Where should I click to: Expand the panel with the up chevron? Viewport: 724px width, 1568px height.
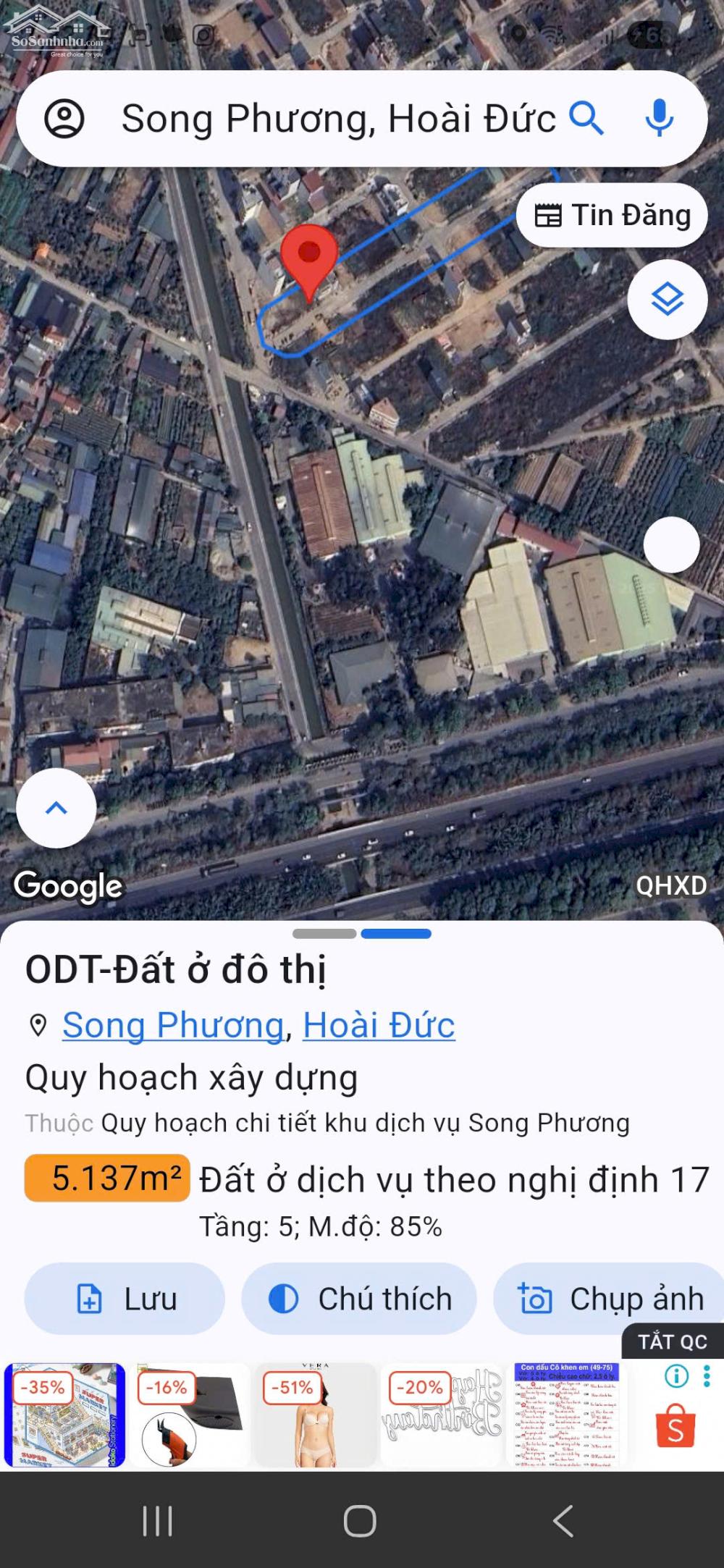[56, 808]
